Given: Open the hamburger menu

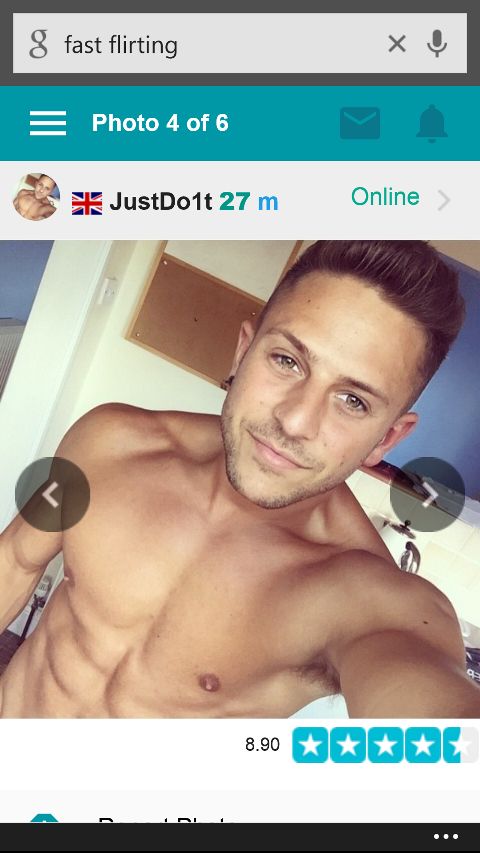Looking at the screenshot, I should [x=48, y=123].
